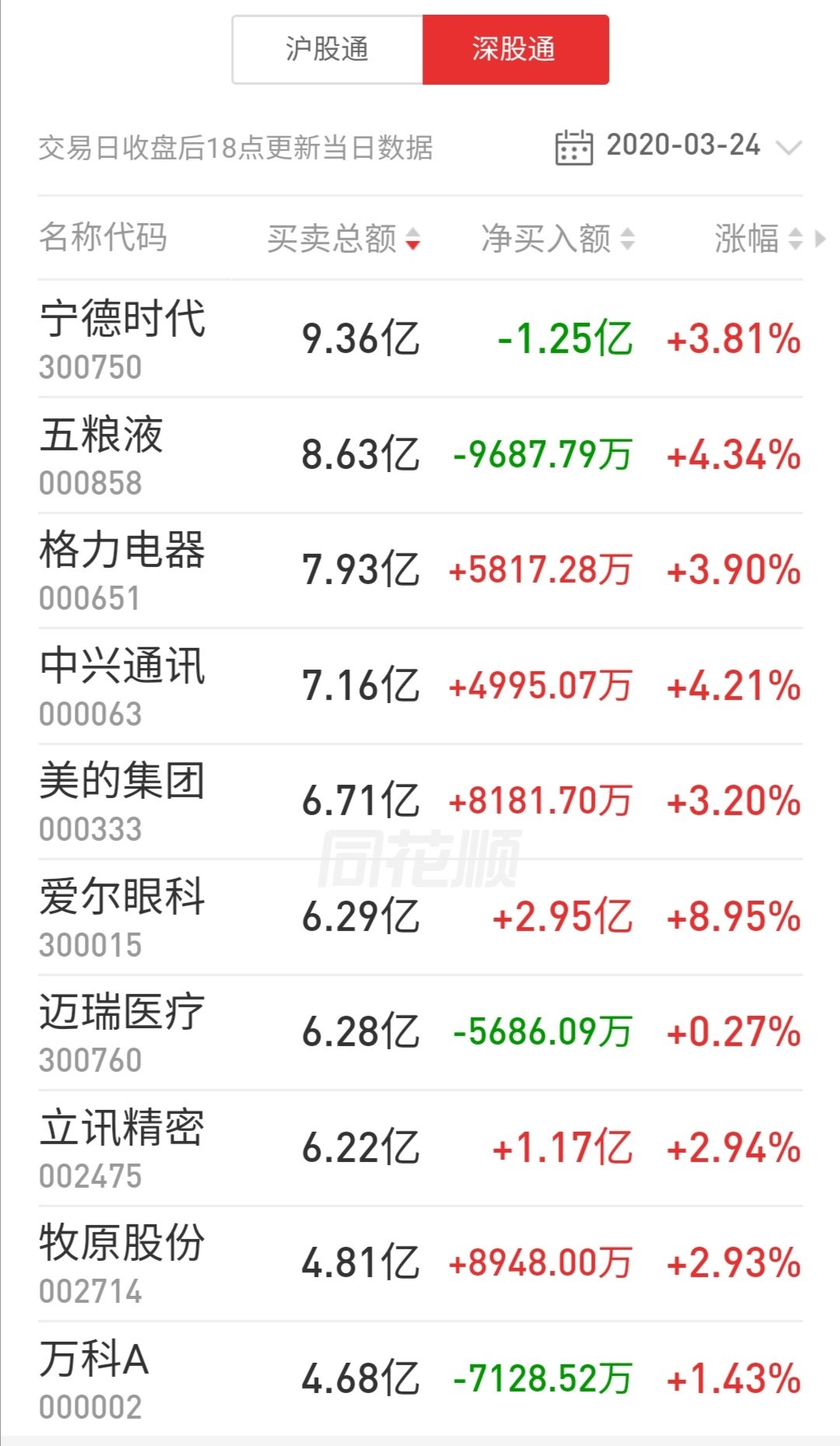Screen dimensions: 840x1446
Task: Select the 深股通 tab
Action: pyautogui.click(x=515, y=50)
